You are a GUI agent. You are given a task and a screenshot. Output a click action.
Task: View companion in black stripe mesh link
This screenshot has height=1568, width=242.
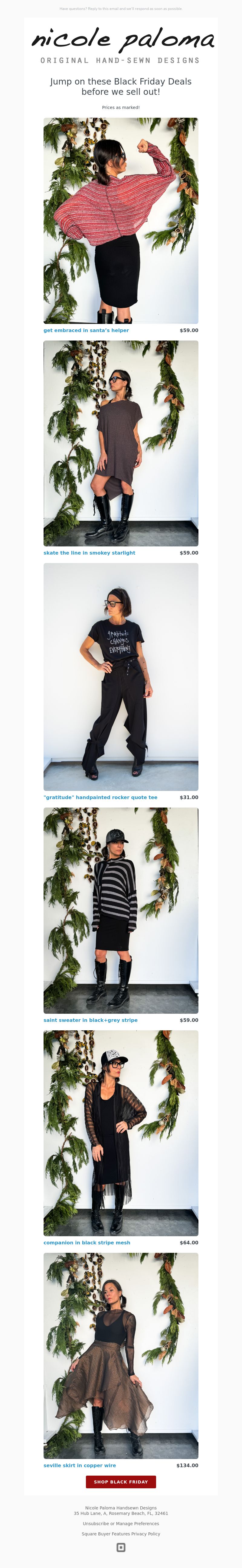(87, 1242)
